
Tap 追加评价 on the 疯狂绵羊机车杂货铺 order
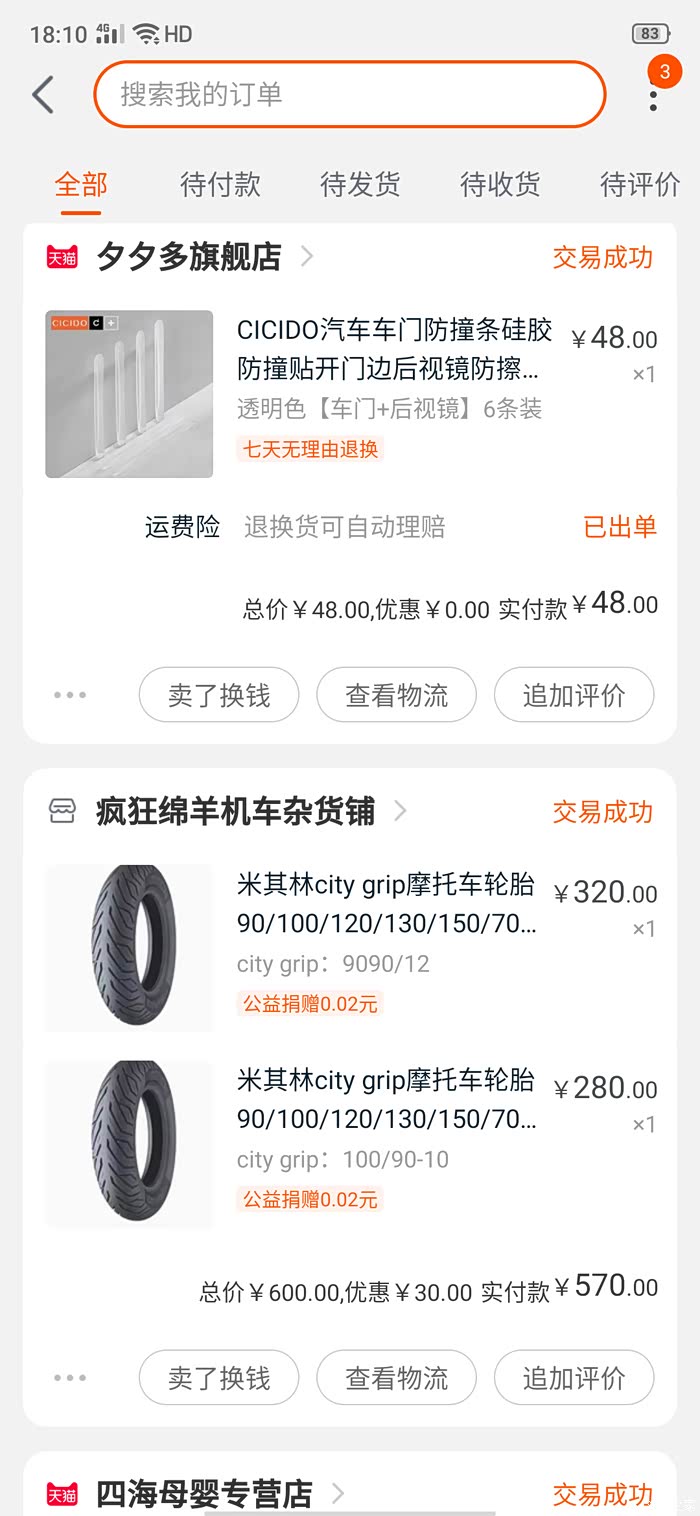(x=574, y=1378)
